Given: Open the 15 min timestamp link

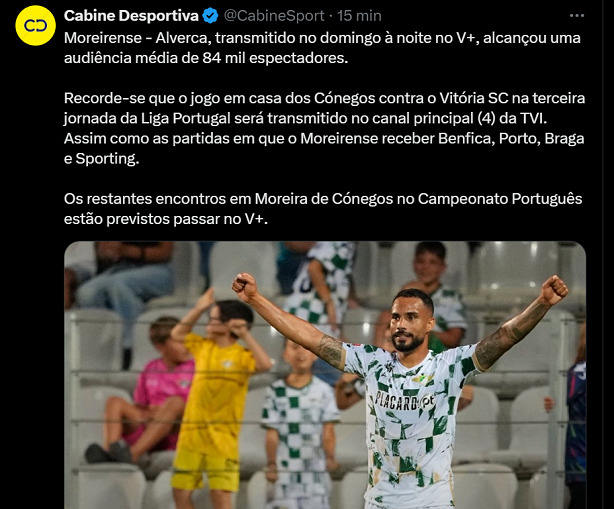Looking at the screenshot, I should click(x=359, y=16).
